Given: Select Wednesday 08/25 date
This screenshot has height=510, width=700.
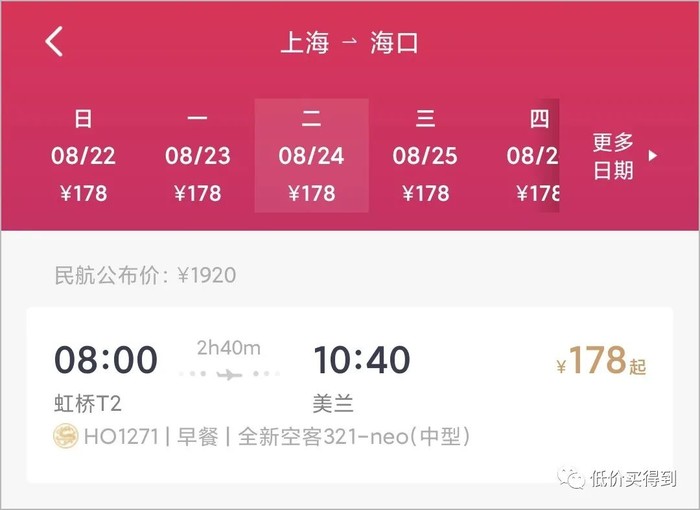Looking at the screenshot, I should coord(425,156).
